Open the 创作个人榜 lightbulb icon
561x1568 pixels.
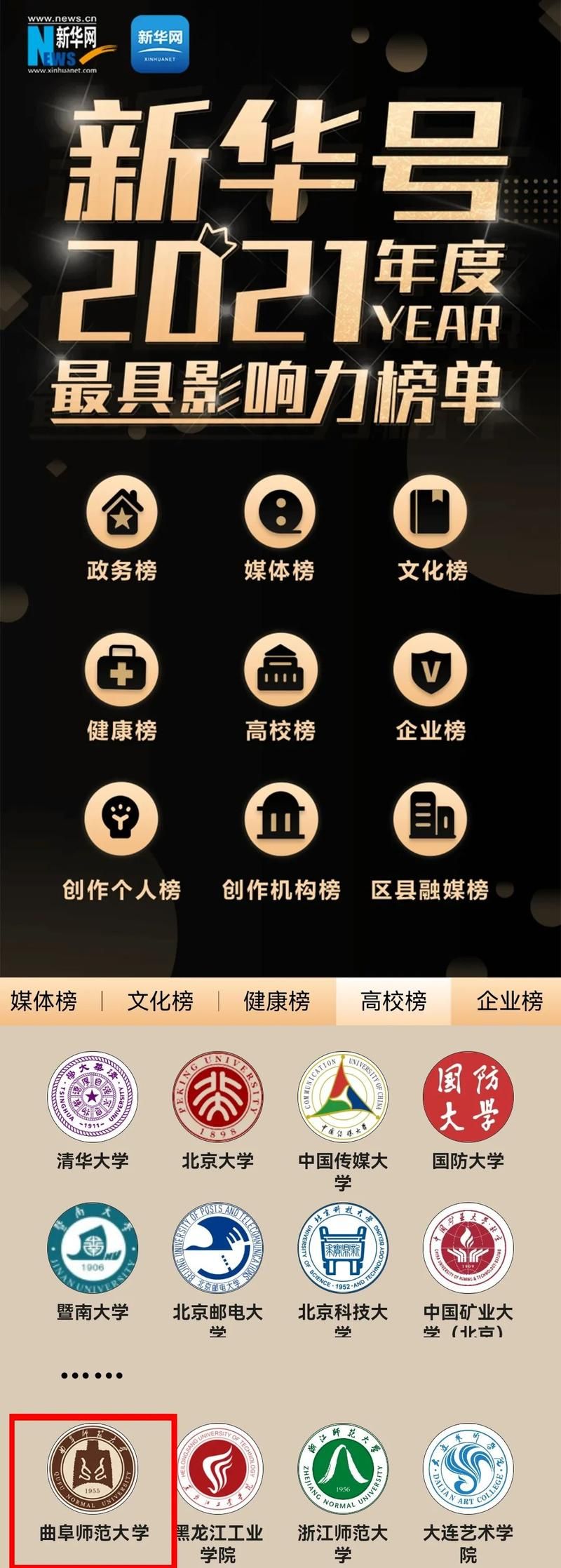click(x=121, y=820)
